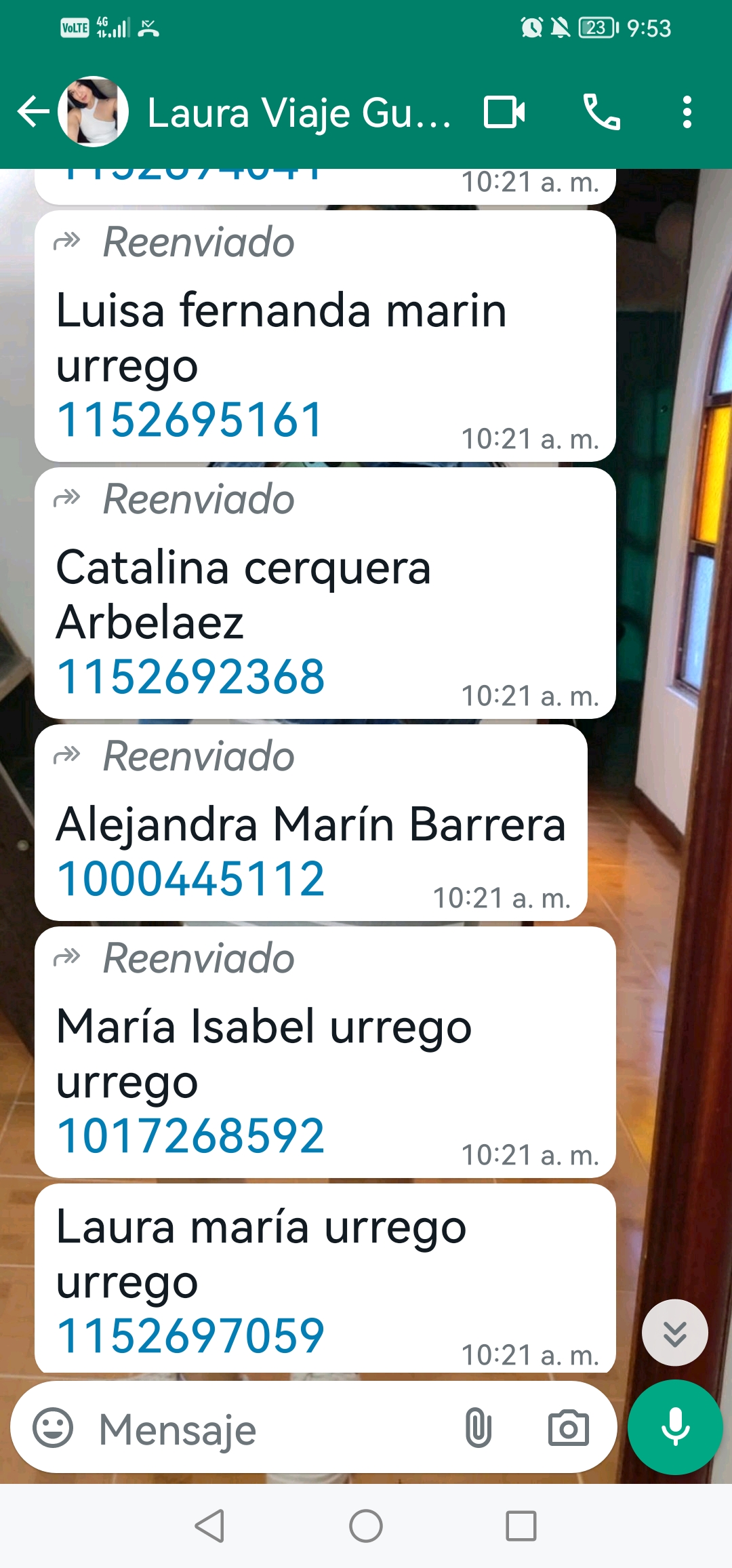The width and height of the screenshot is (732, 1568).
Task: Go back to the chat list
Action: [33, 112]
